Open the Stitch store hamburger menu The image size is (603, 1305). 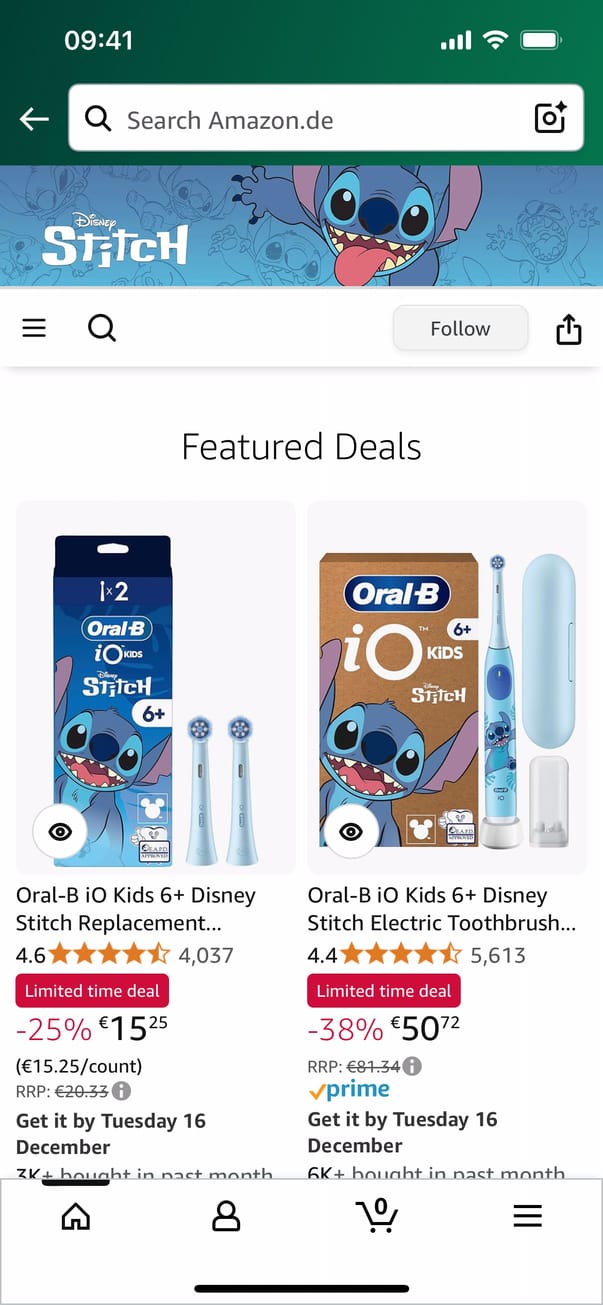click(34, 328)
